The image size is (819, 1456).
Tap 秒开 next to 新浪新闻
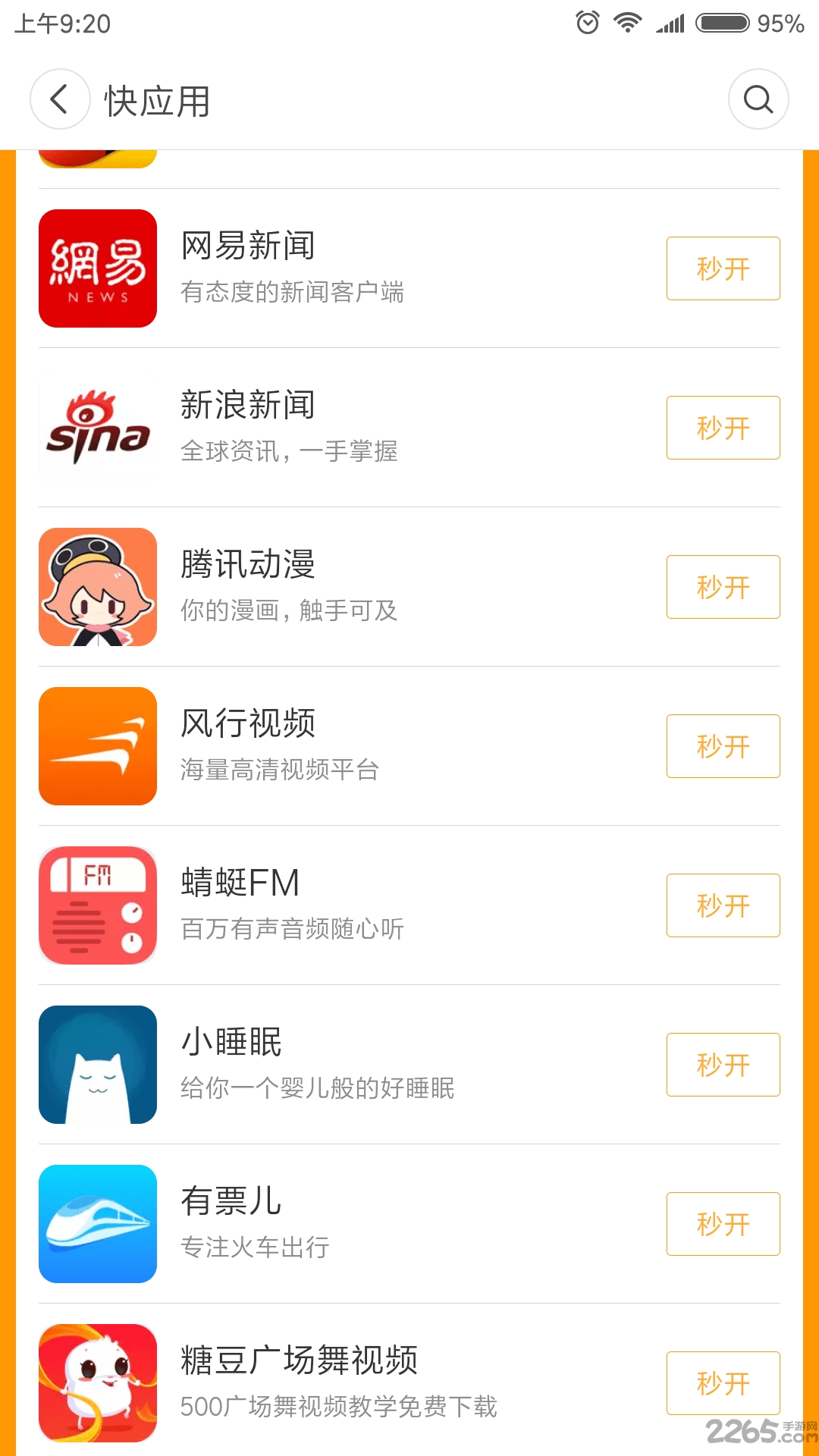[722, 427]
